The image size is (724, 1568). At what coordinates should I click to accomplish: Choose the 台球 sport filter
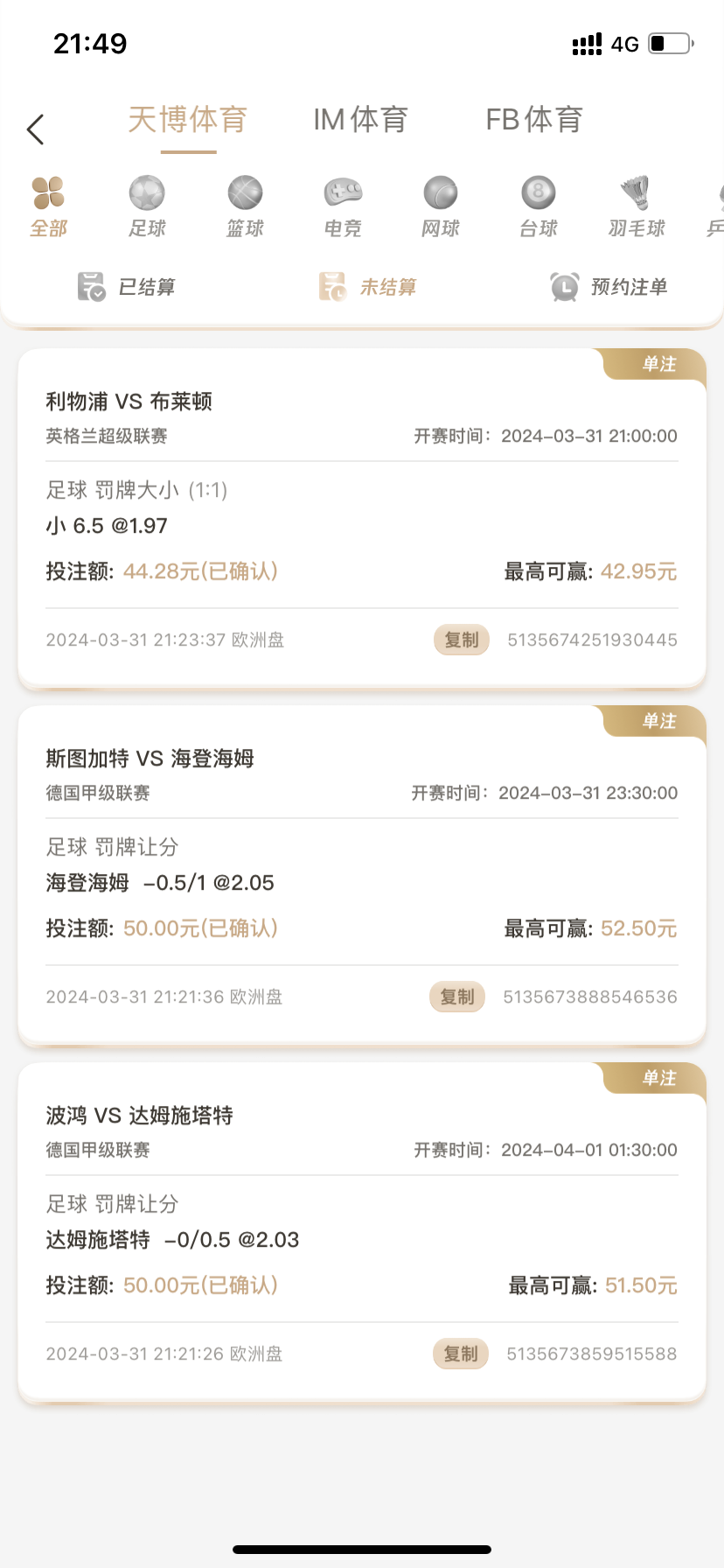pos(539,206)
